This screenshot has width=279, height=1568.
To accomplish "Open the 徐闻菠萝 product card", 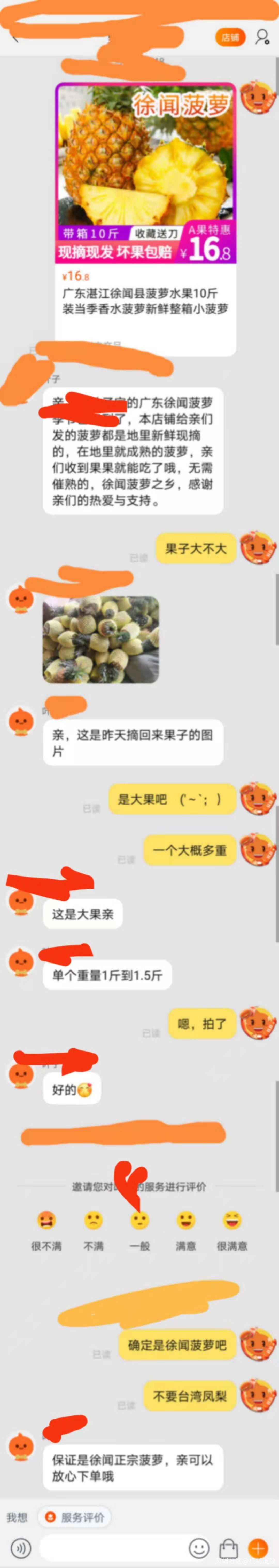I will 146,219.
